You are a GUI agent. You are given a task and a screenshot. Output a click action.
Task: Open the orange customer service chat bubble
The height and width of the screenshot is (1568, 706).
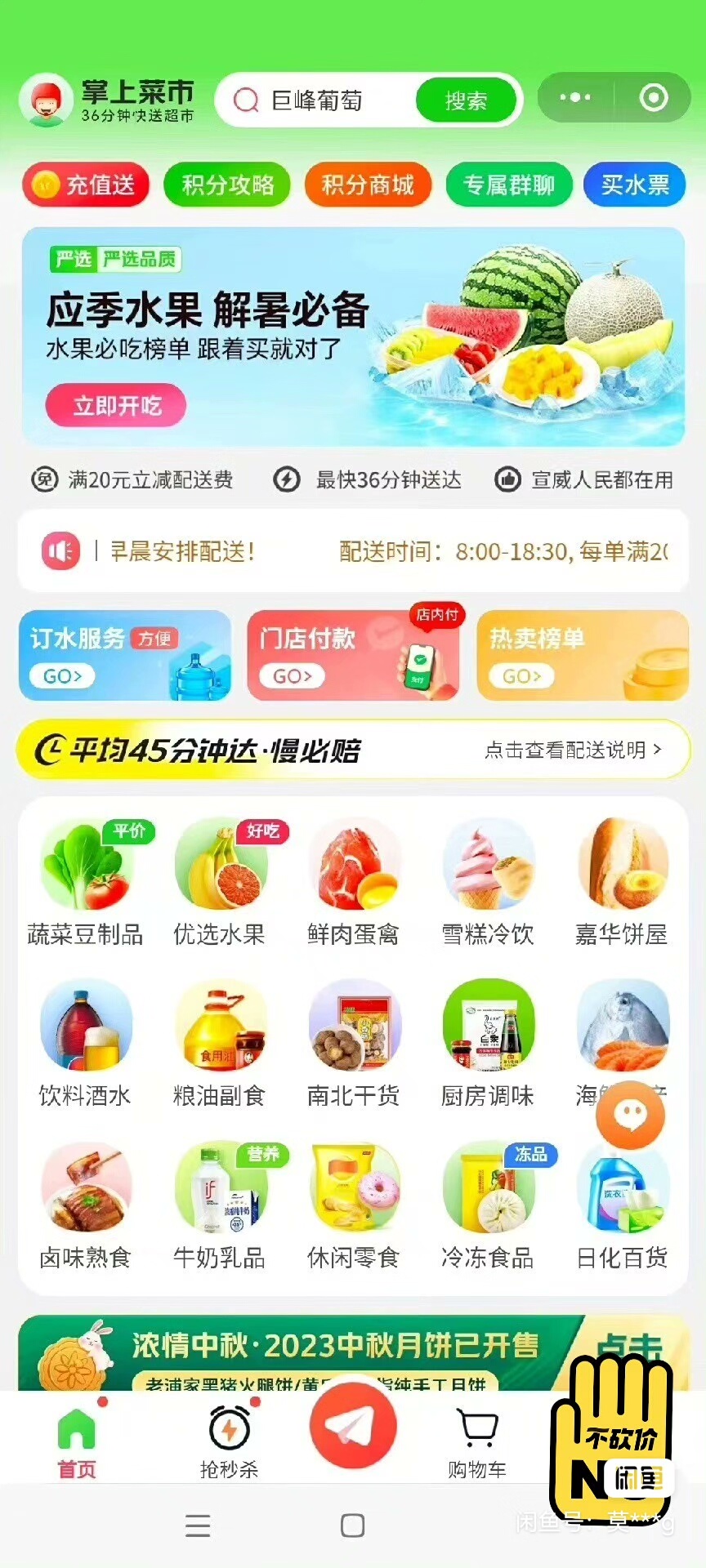630,1115
